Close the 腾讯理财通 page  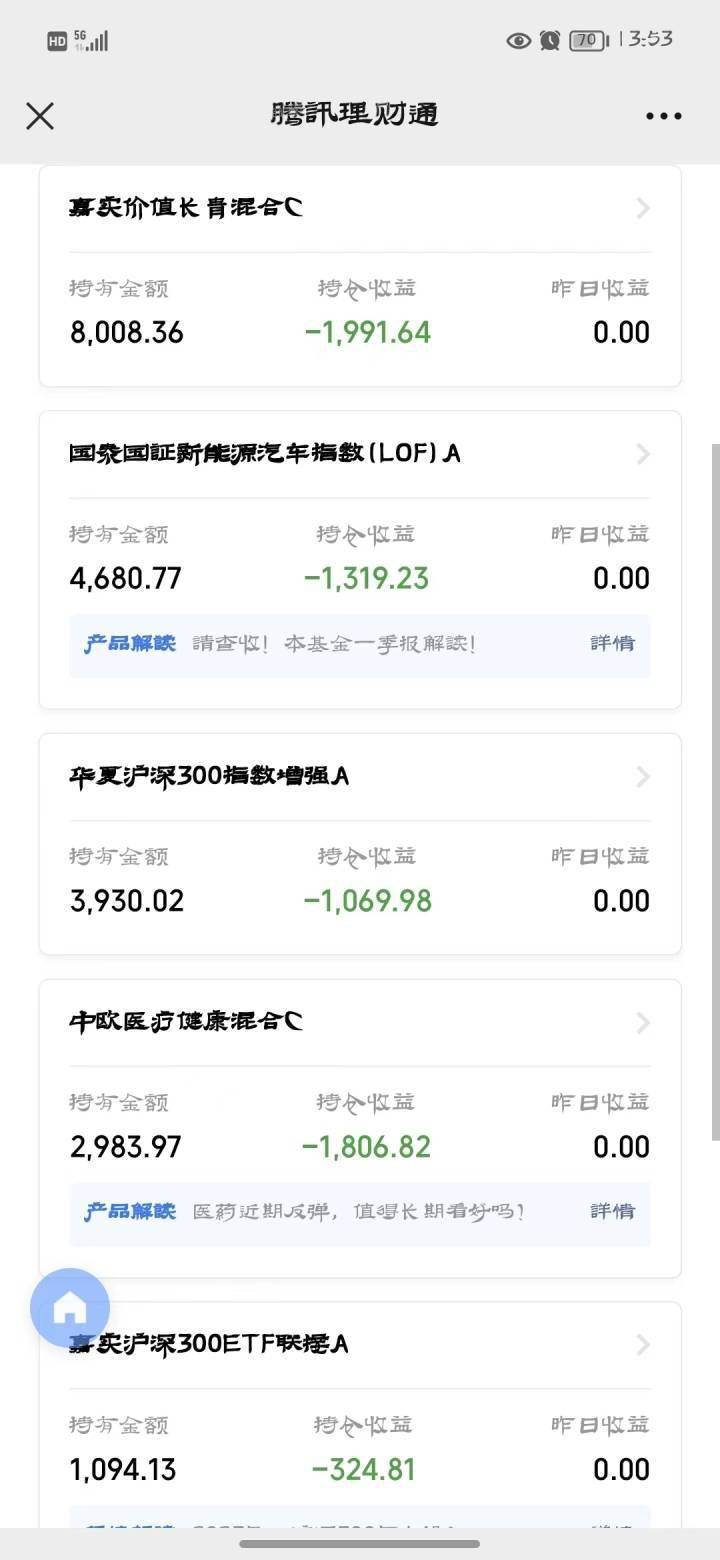pyautogui.click(x=40, y=116)
